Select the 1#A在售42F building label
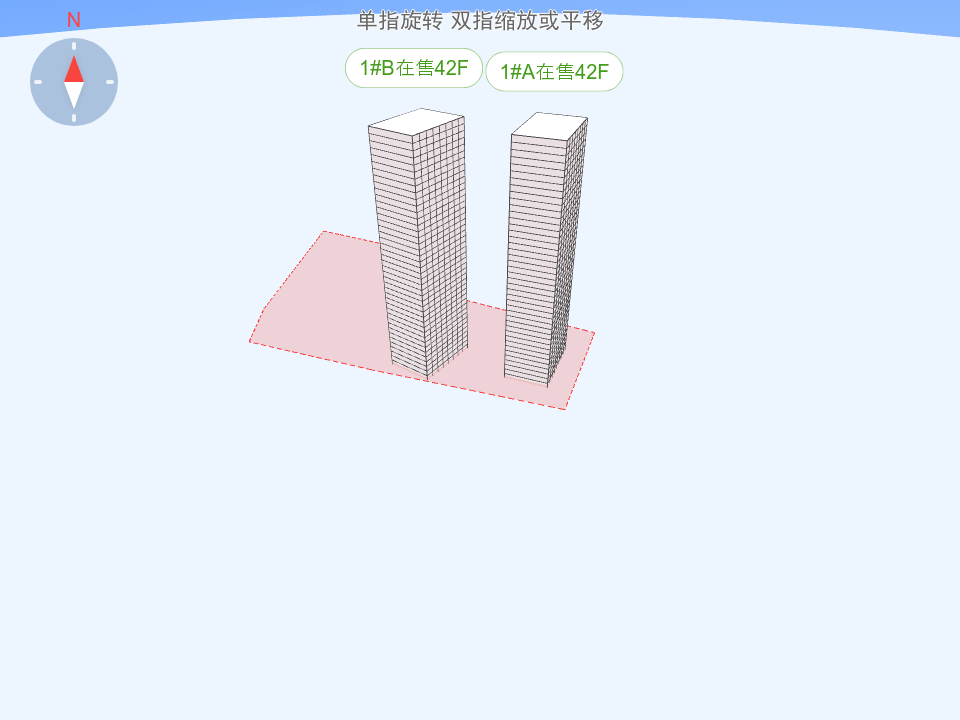 click(x=554, y=72)
